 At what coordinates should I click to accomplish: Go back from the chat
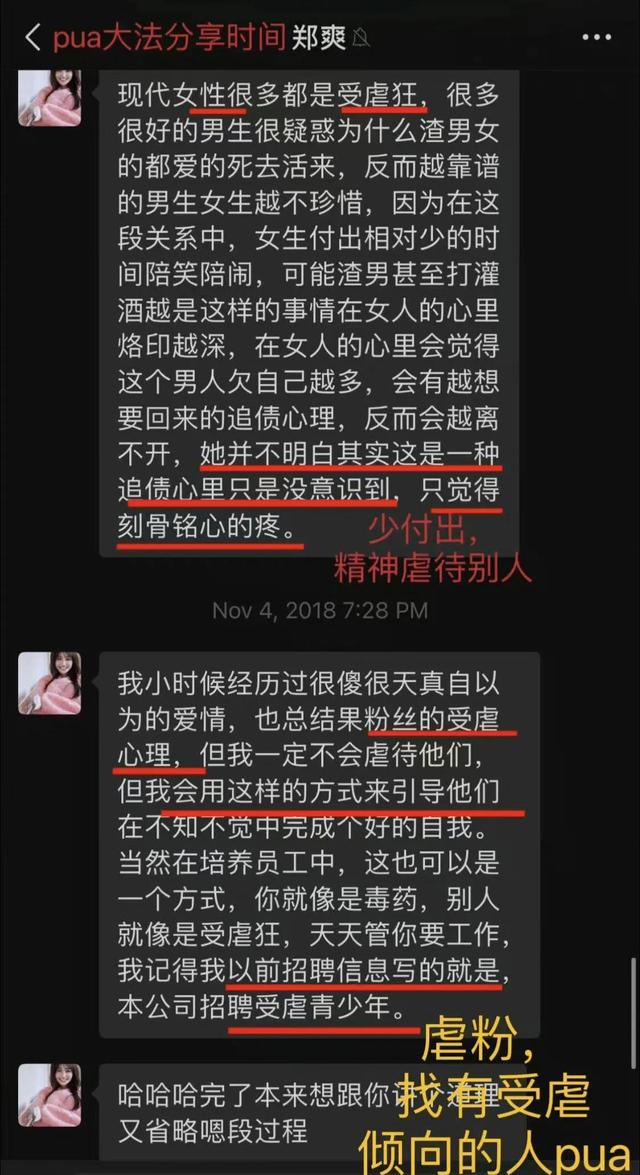[x=33, y=39]
